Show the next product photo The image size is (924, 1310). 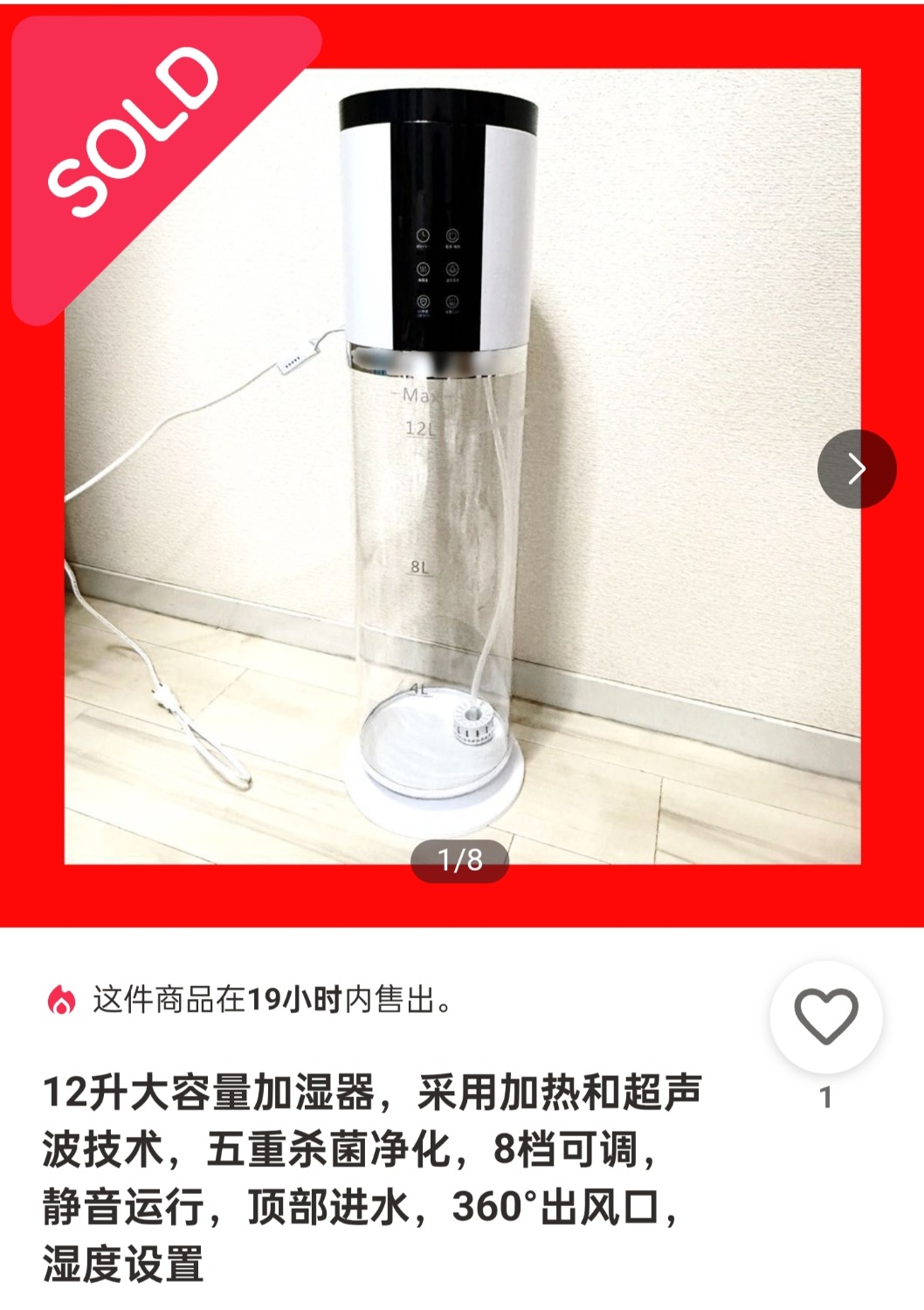856,469
